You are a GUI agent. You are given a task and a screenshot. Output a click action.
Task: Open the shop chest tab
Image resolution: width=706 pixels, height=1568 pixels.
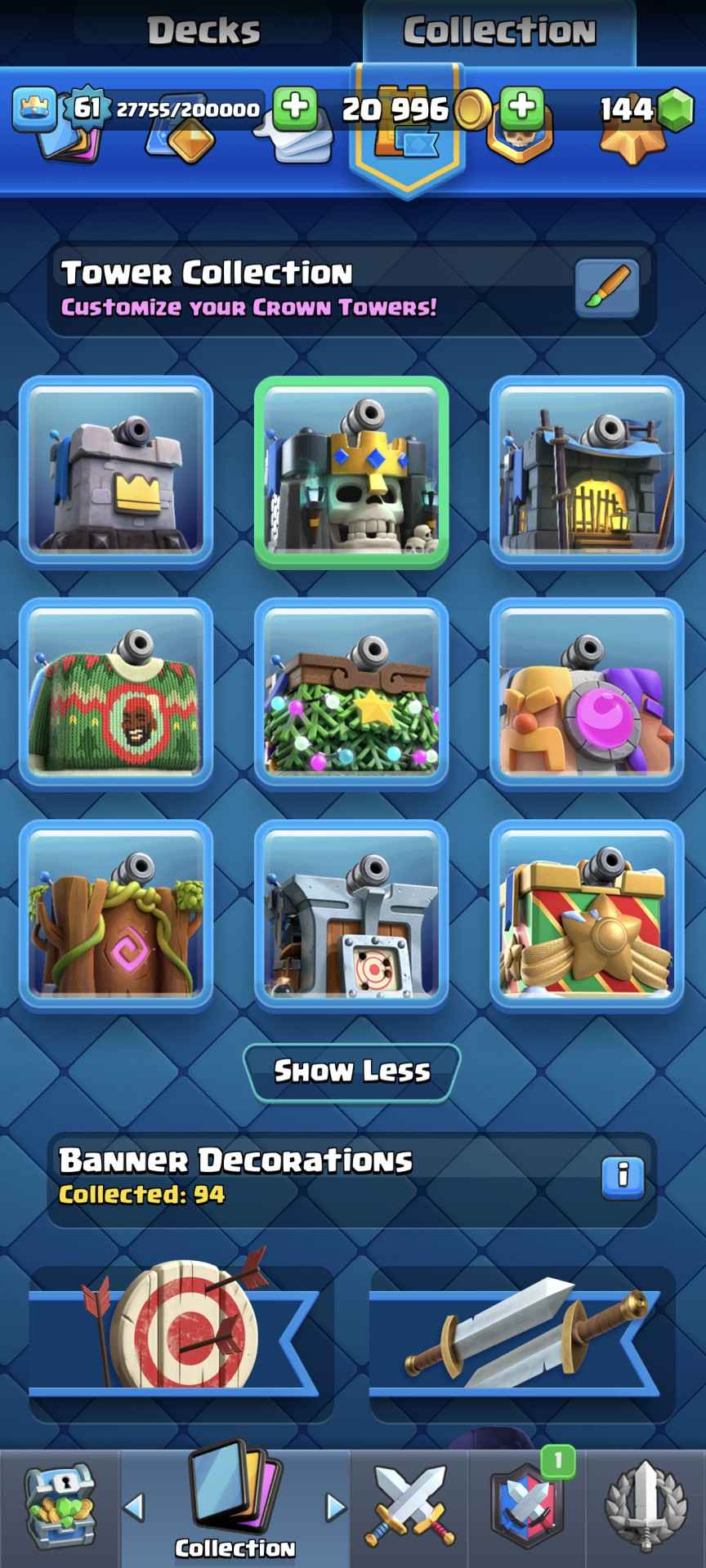coord(60,1508)
